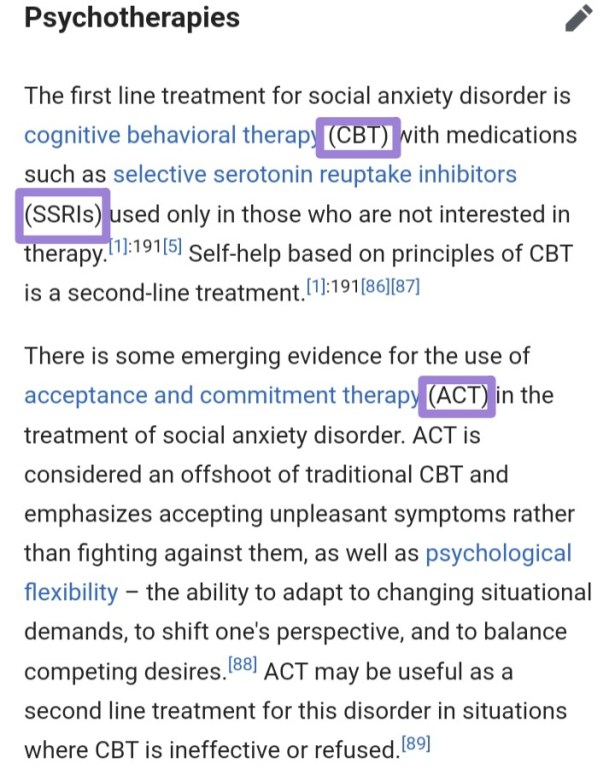Open selective serotonin reuptake inhibitors link

click(x=314, y=174)
